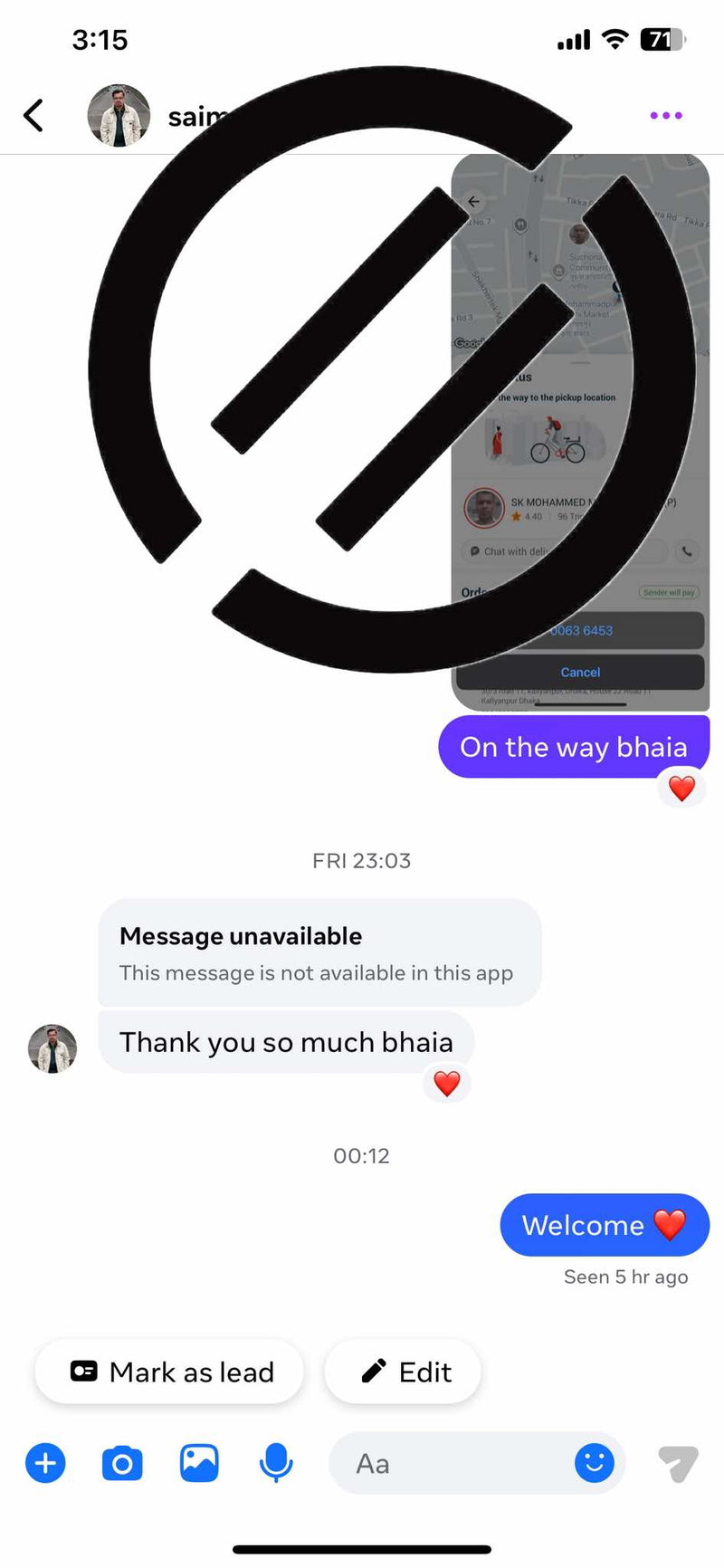Open the photo gallery picker
This screenshot has width=724, height=1568.
coord(199,1463)
